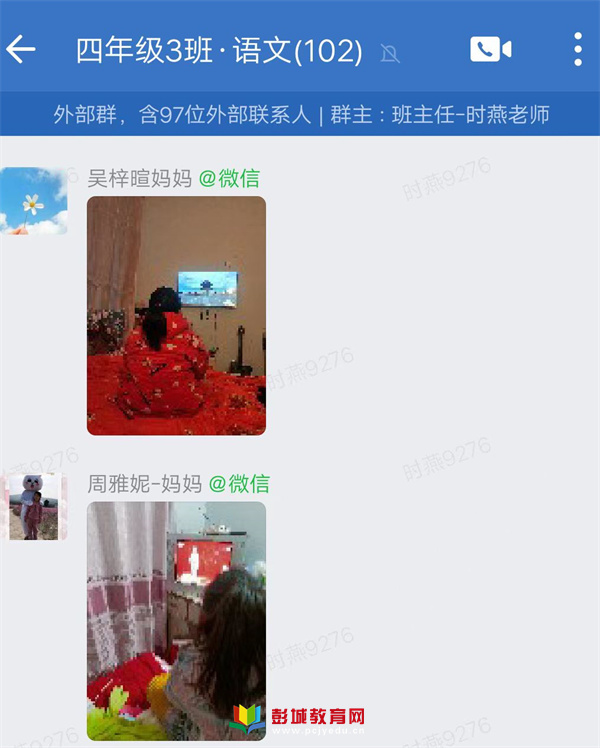The height and width of the screenshot is (748, 600).
Task: Go back from the class group chat
Action: point(21,49)
